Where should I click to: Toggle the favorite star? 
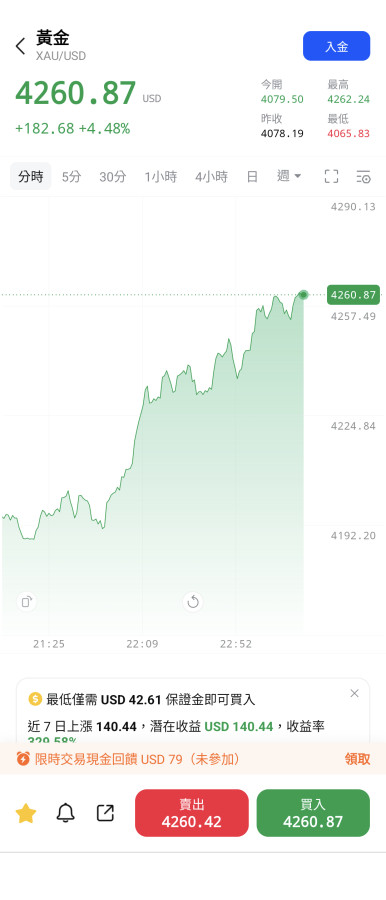[x=26, y=813]
